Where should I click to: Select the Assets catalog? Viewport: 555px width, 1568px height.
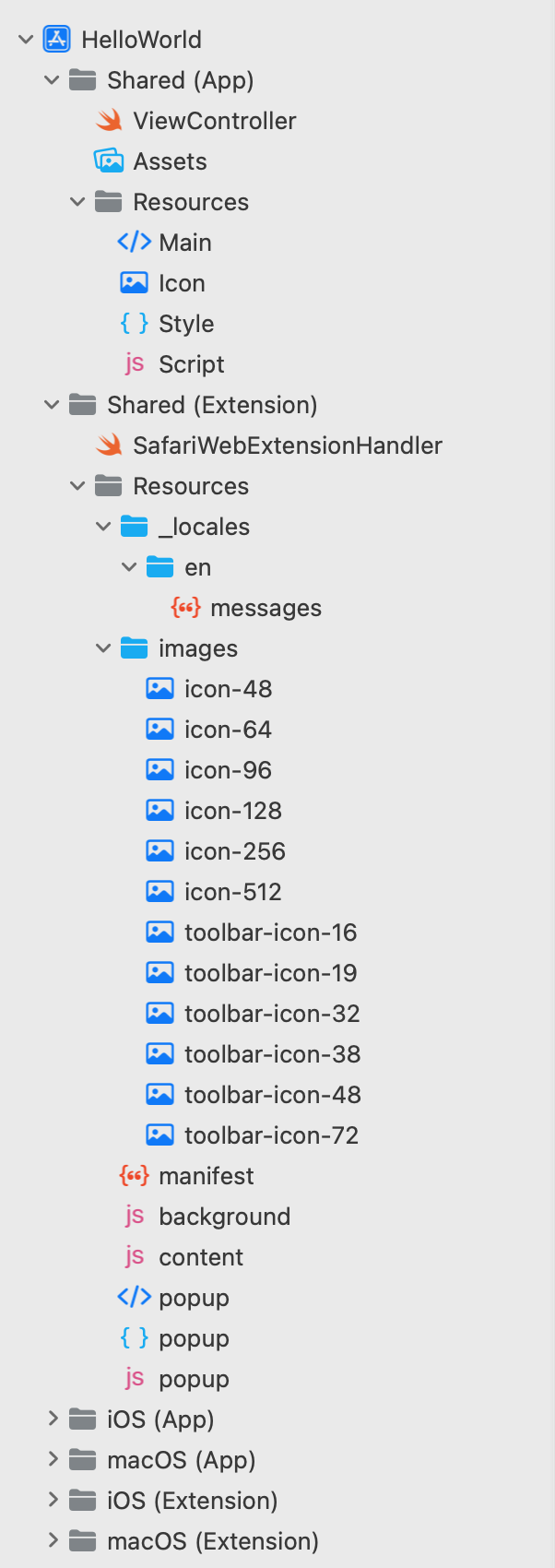click(170, 161)
